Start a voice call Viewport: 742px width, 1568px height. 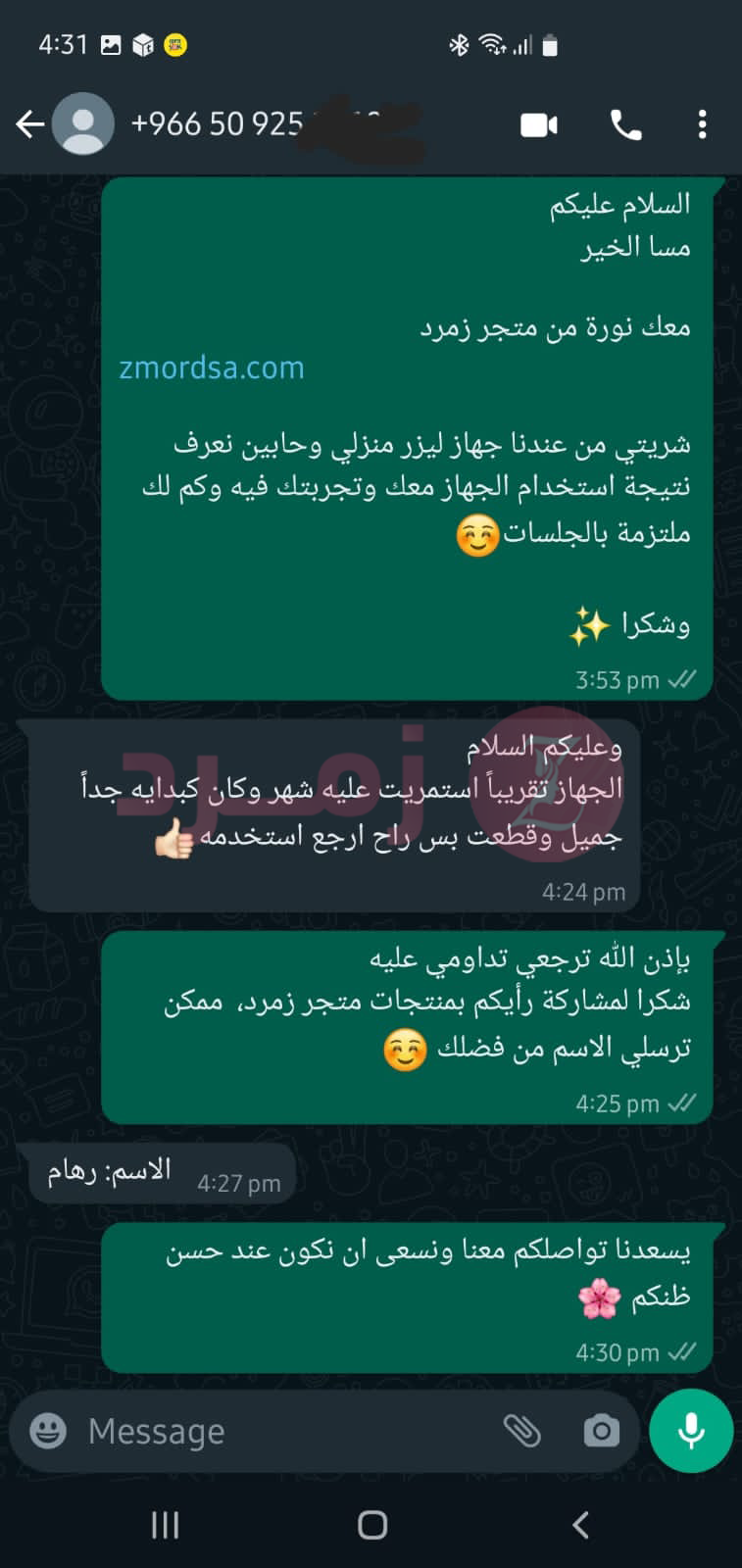tap(625, 124)
